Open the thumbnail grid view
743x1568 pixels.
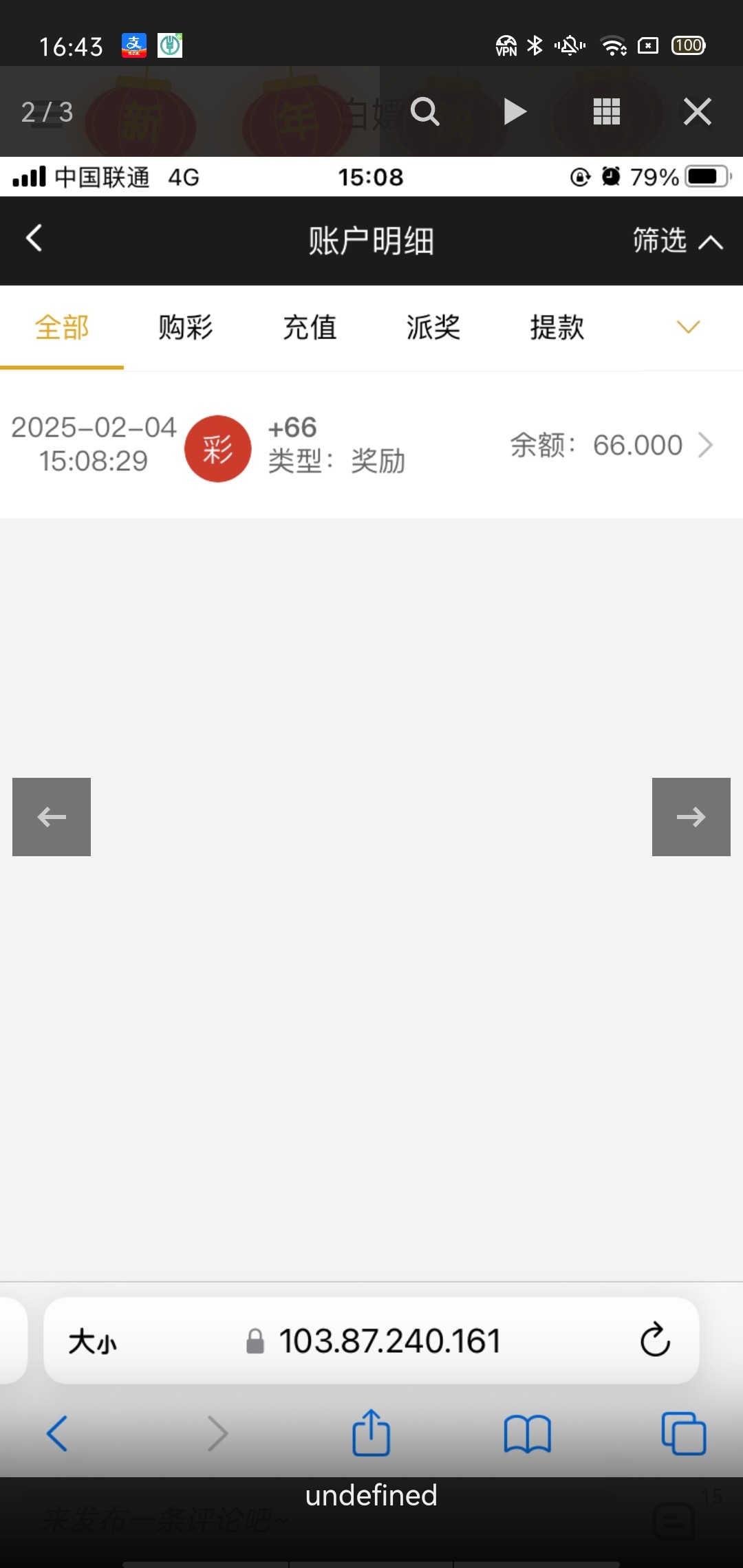pos(606,111)
